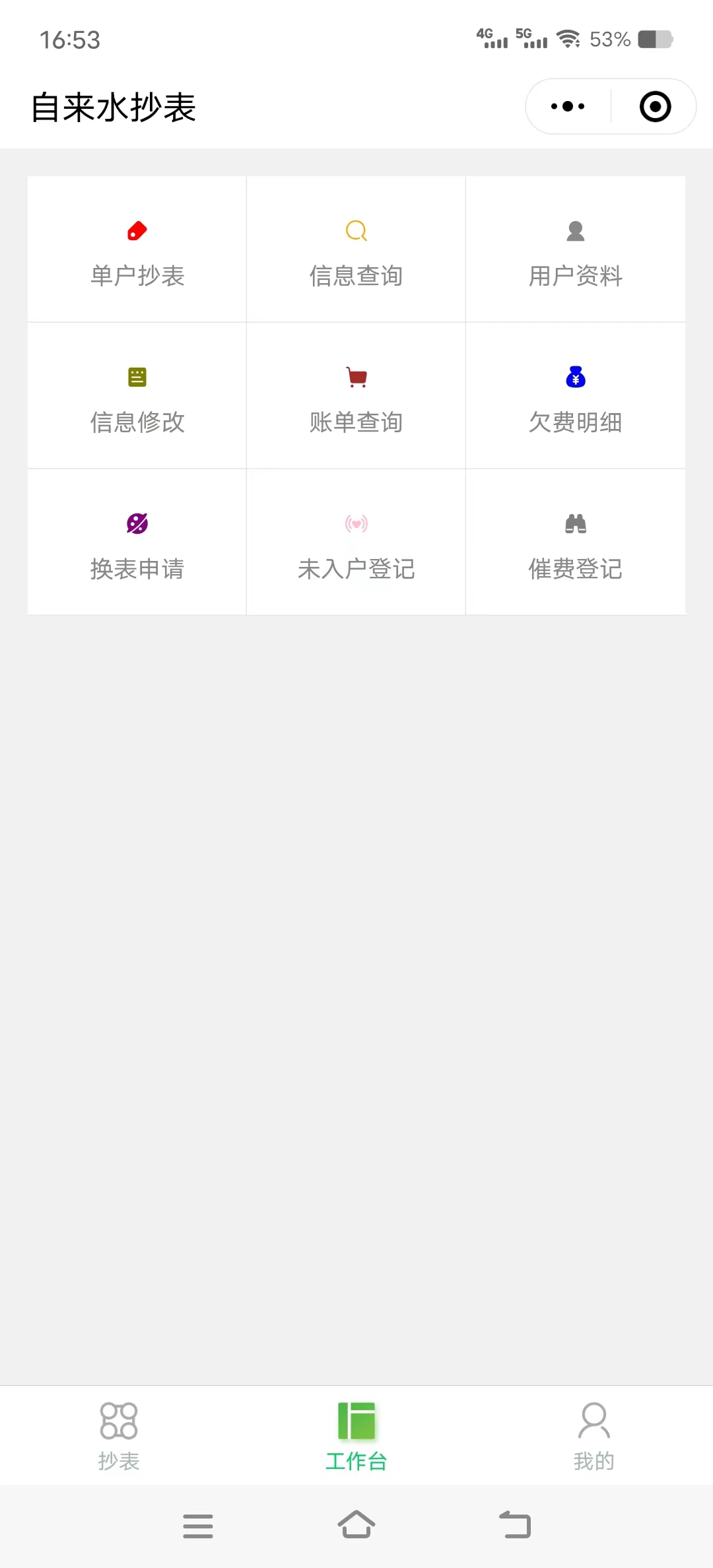Screen dimensions: 713x1568
Task: Switch to the 抄表 tab
Action: coord(119,1436)
